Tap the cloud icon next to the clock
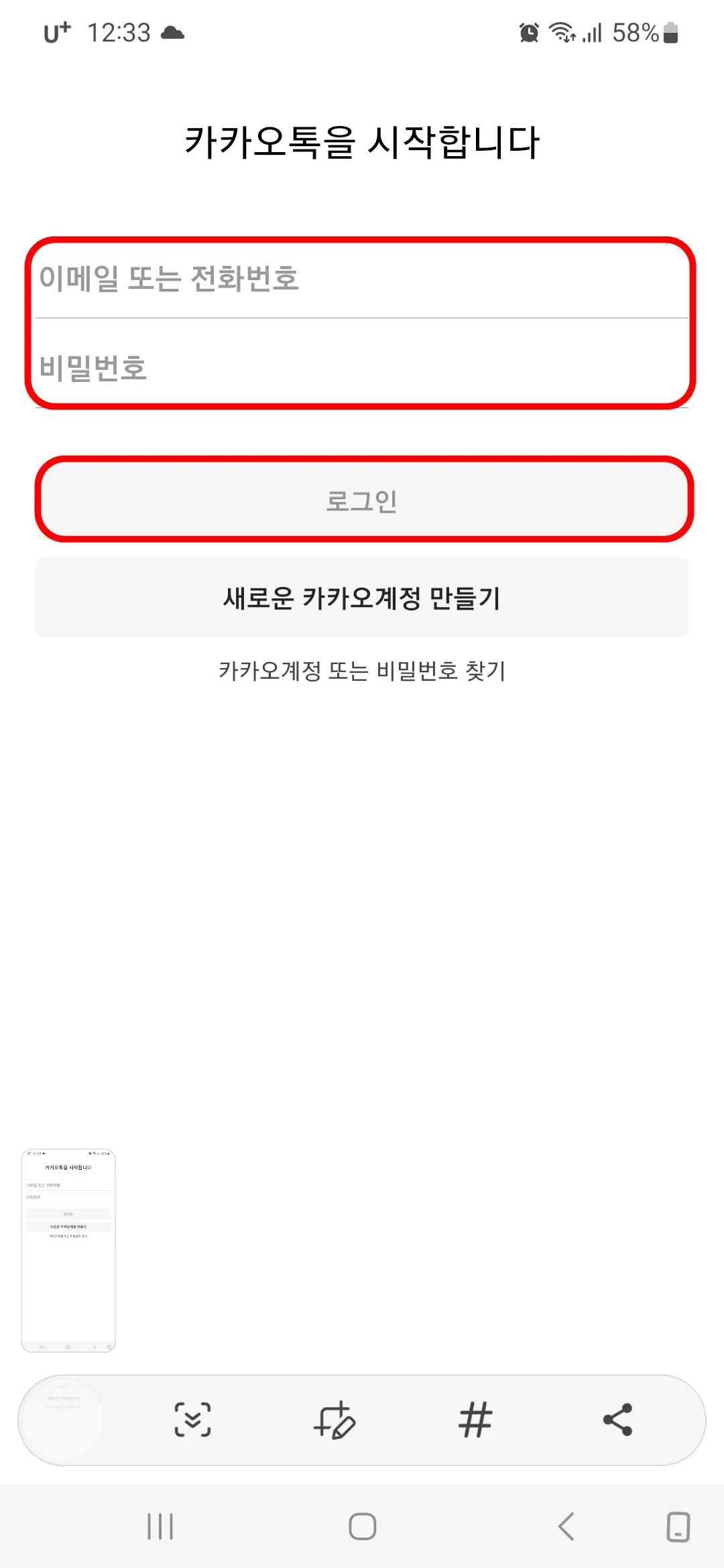The image size is (724, 1568). click(173, 32)
